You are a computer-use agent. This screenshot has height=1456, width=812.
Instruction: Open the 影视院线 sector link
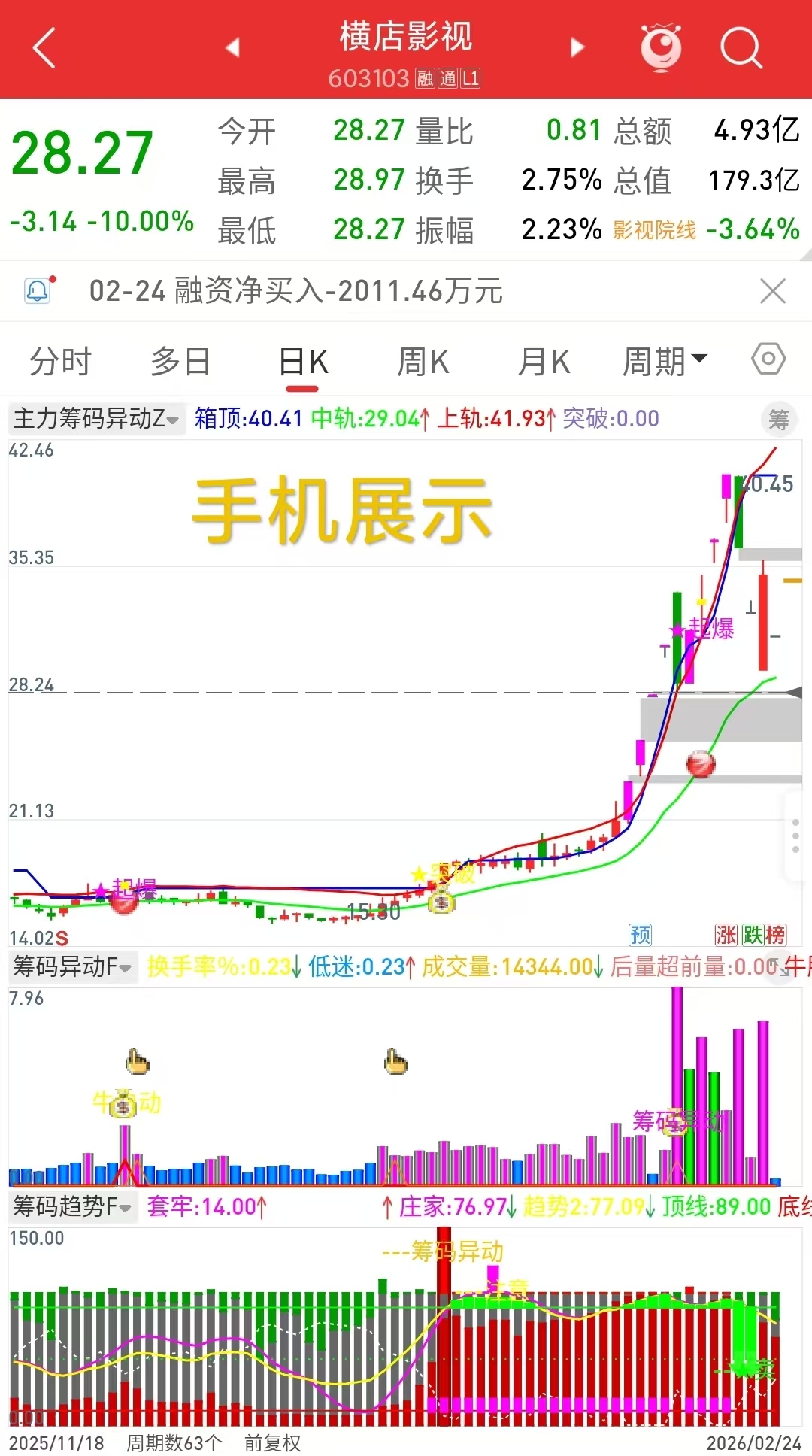(x=654, y=230)
